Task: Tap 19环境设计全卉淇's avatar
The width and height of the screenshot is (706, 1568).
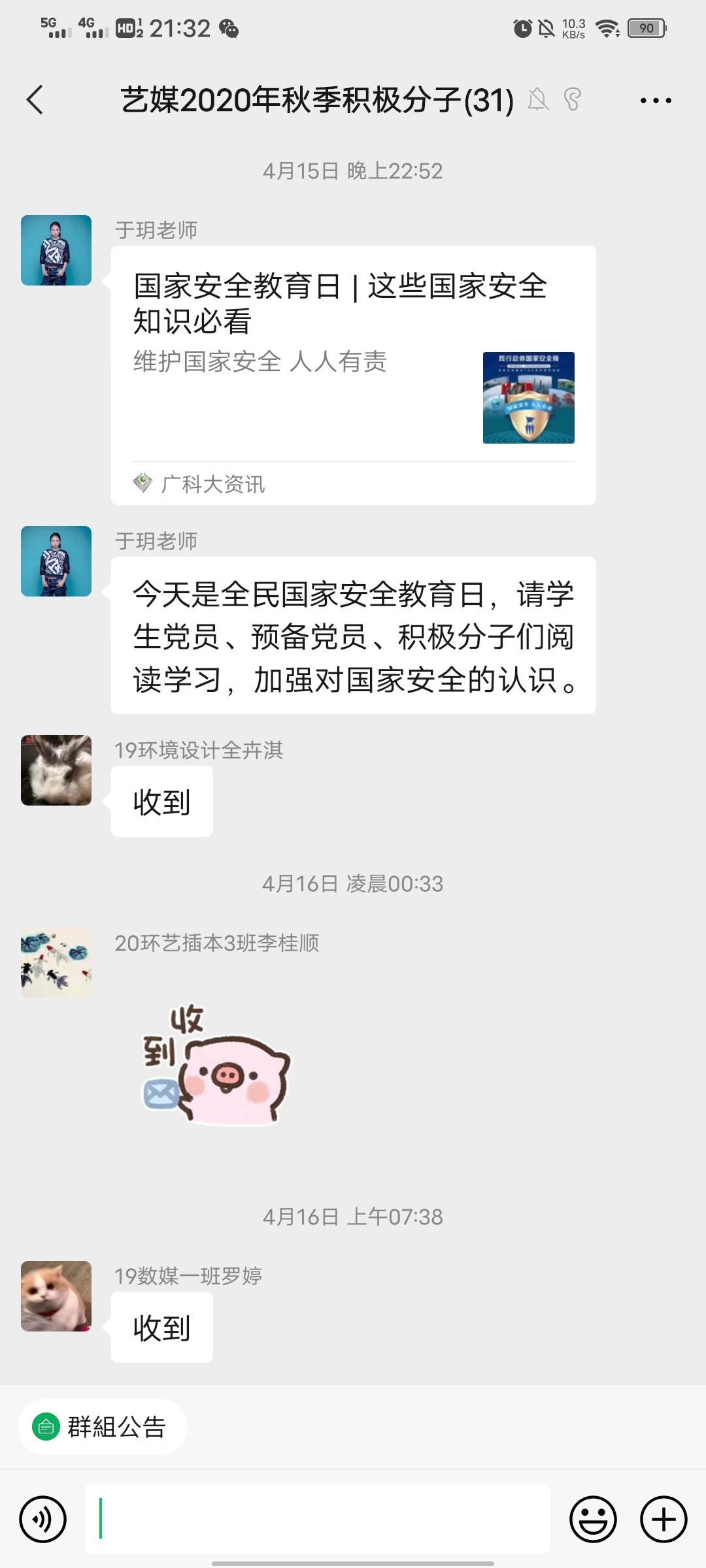Action: point(56,770)
